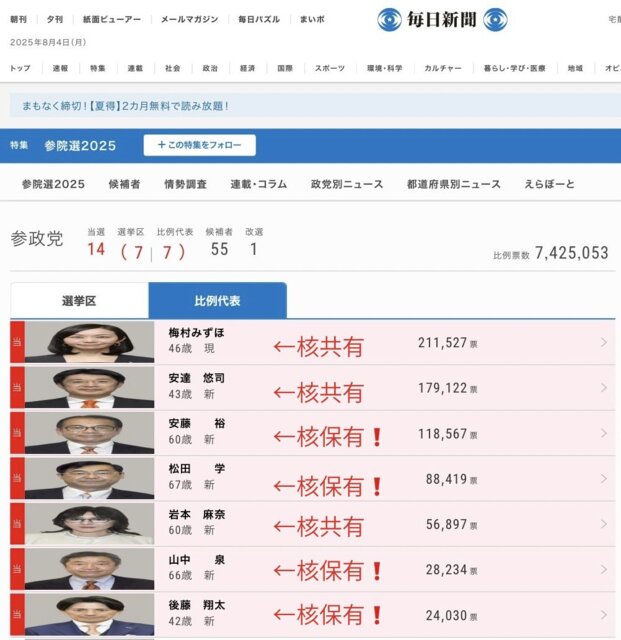Go to 政治 news category
The height and width of the screenshot is (640, 621).
[x=210, y=68]
